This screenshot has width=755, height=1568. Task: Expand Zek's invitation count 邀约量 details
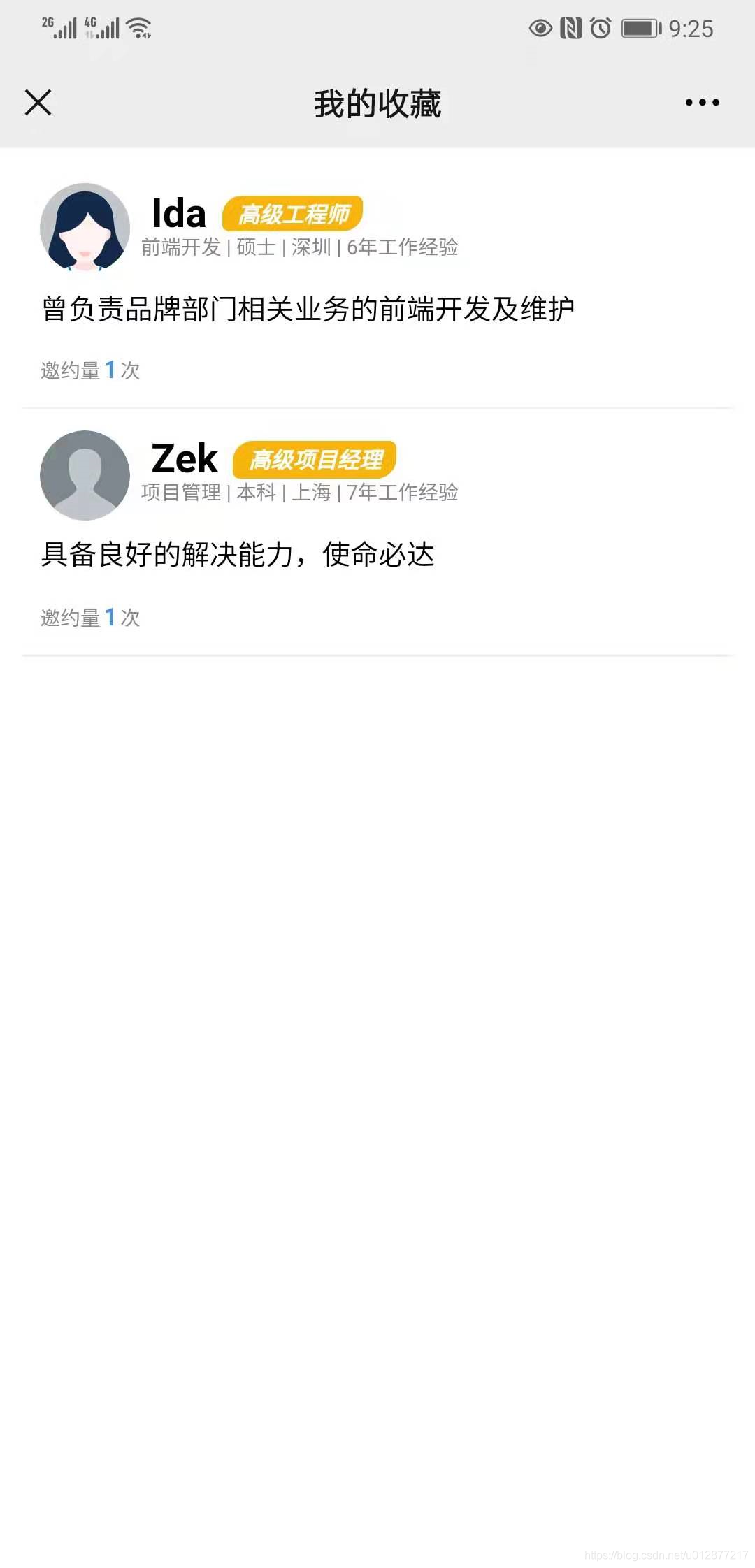click(x=89, y=616)
